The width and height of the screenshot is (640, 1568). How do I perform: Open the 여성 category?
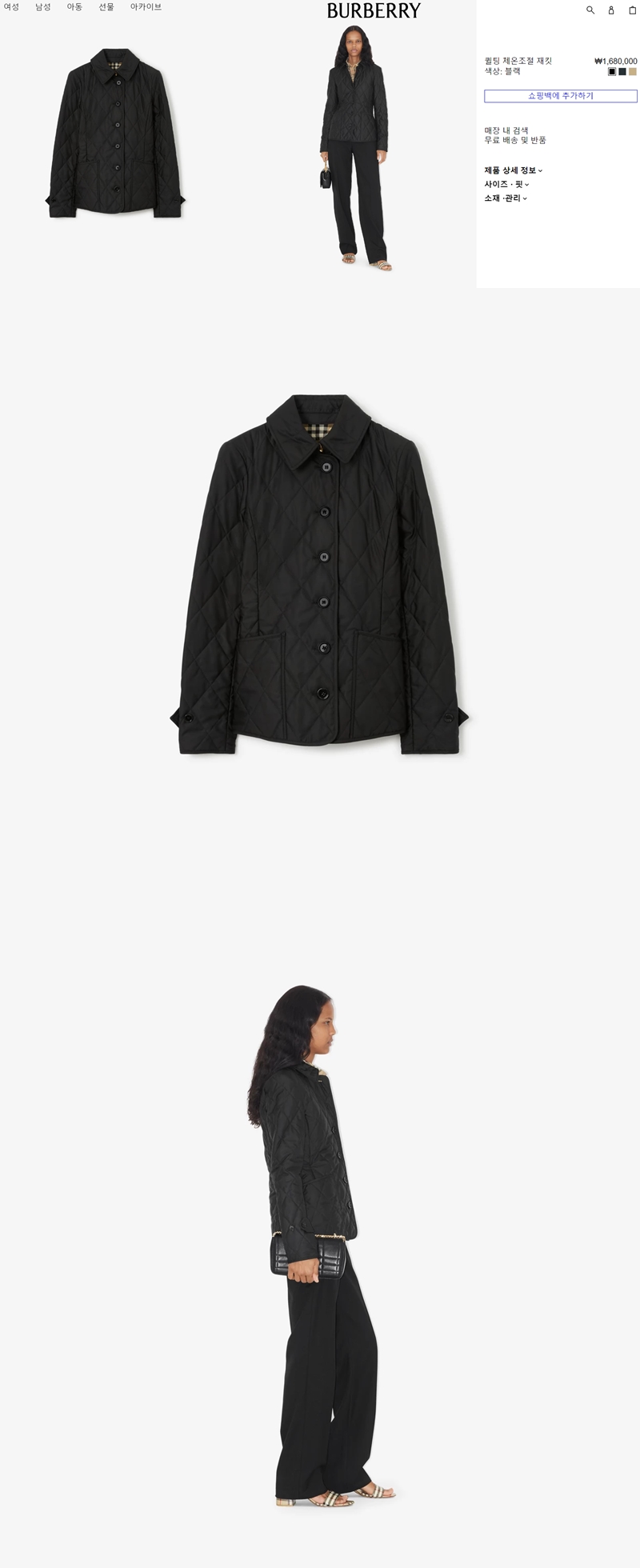[x=11, y=7]
